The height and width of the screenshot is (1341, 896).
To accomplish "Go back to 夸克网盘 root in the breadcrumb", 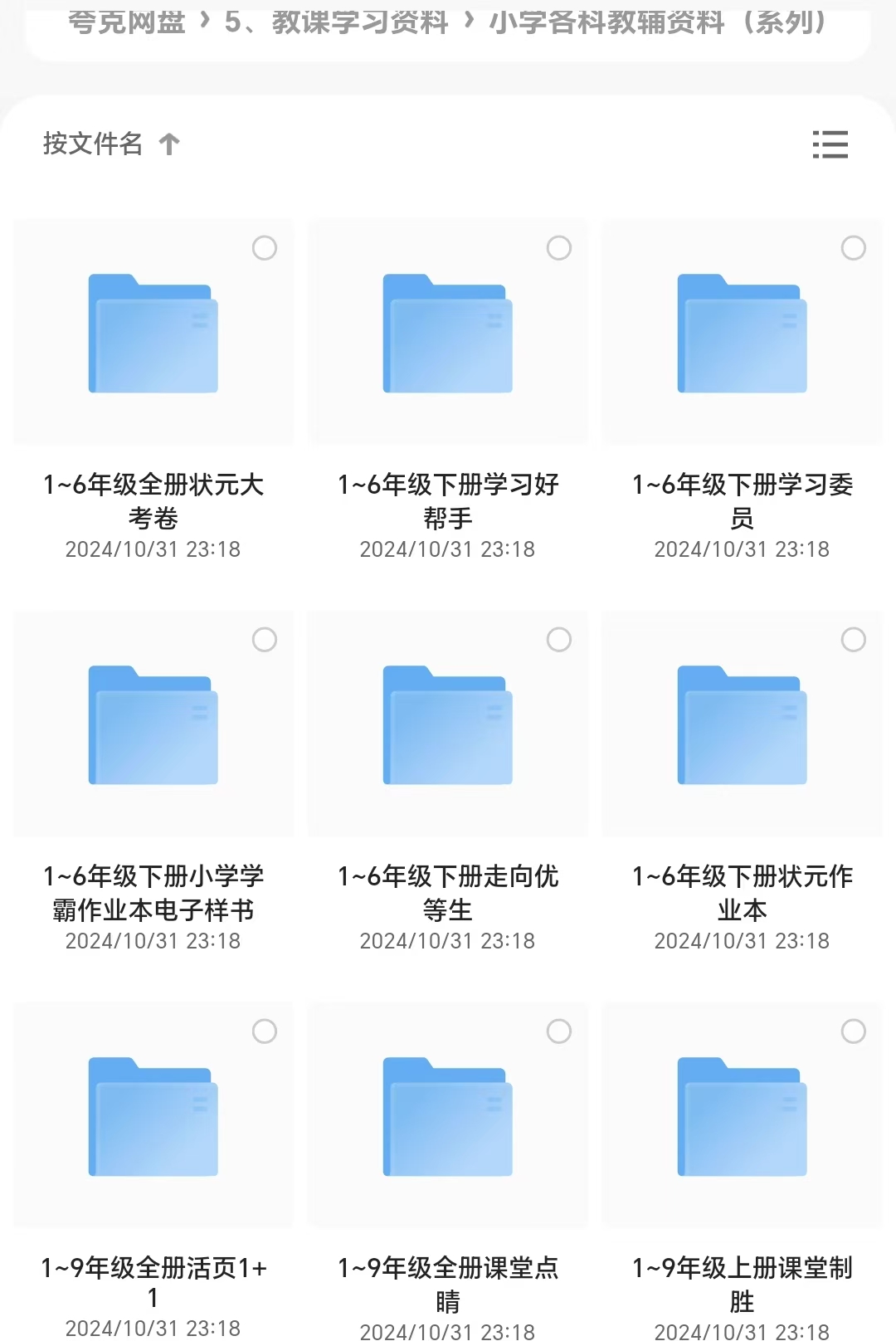I will pos(126,22).
